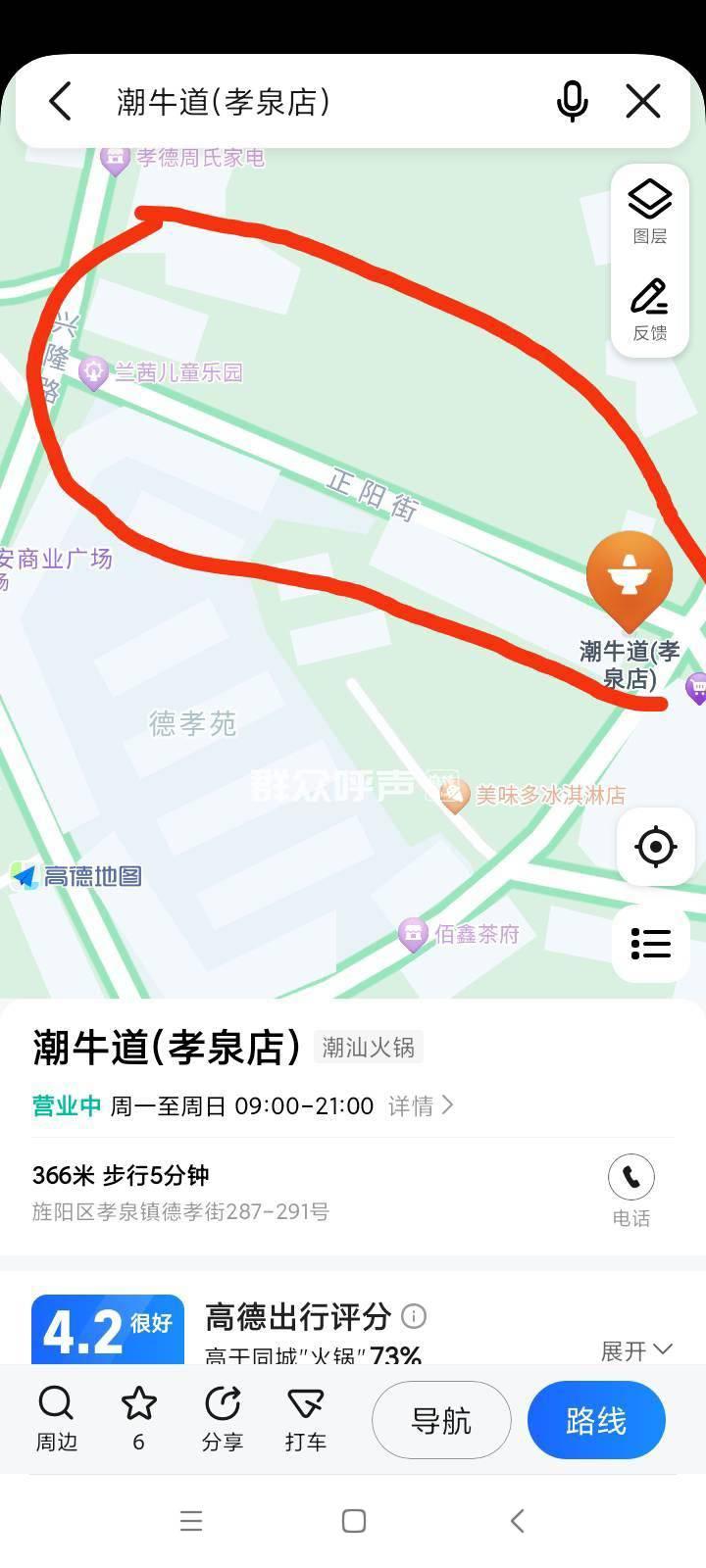View the 路线 route
The image size is (706, 1568).
tap(596, 1420)
